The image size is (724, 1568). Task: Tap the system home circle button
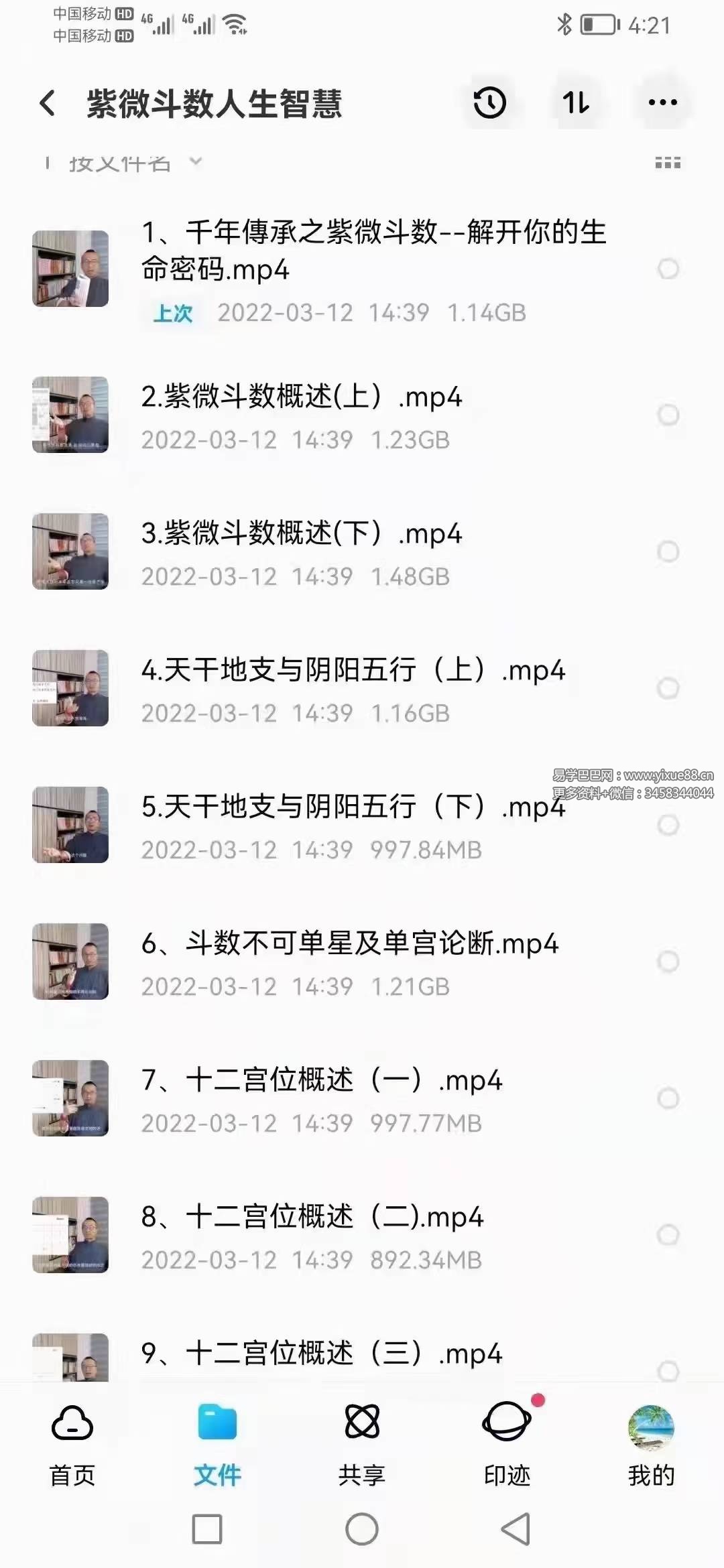(x=362, y=1529)
